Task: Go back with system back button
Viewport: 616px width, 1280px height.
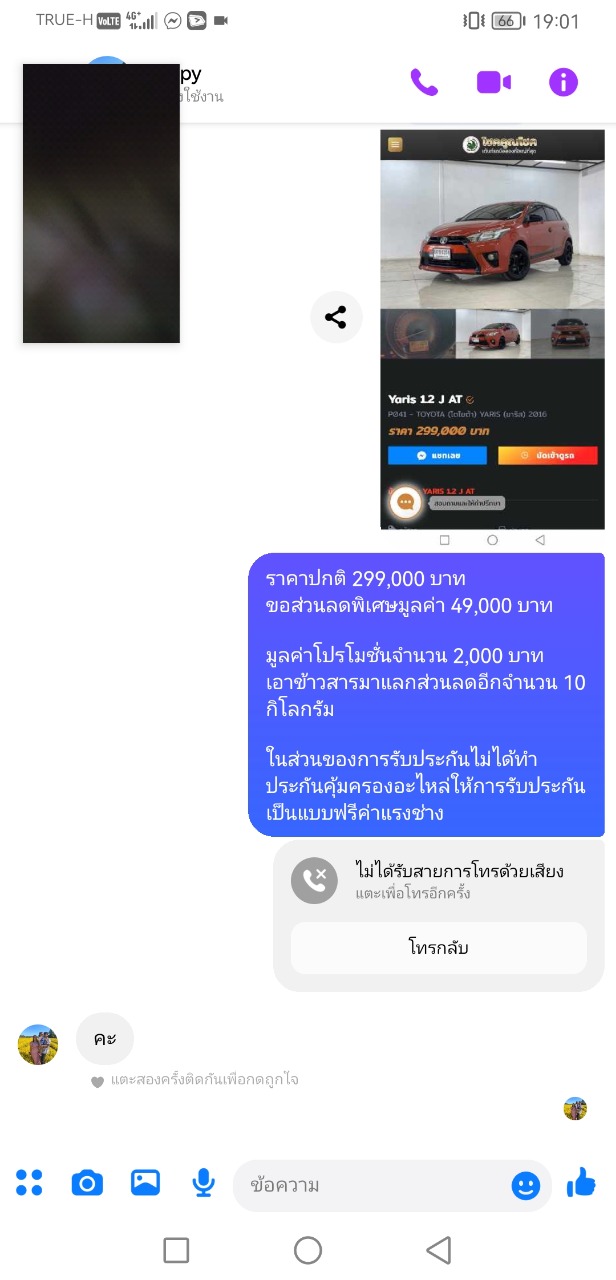Action: click(439, 1250)
